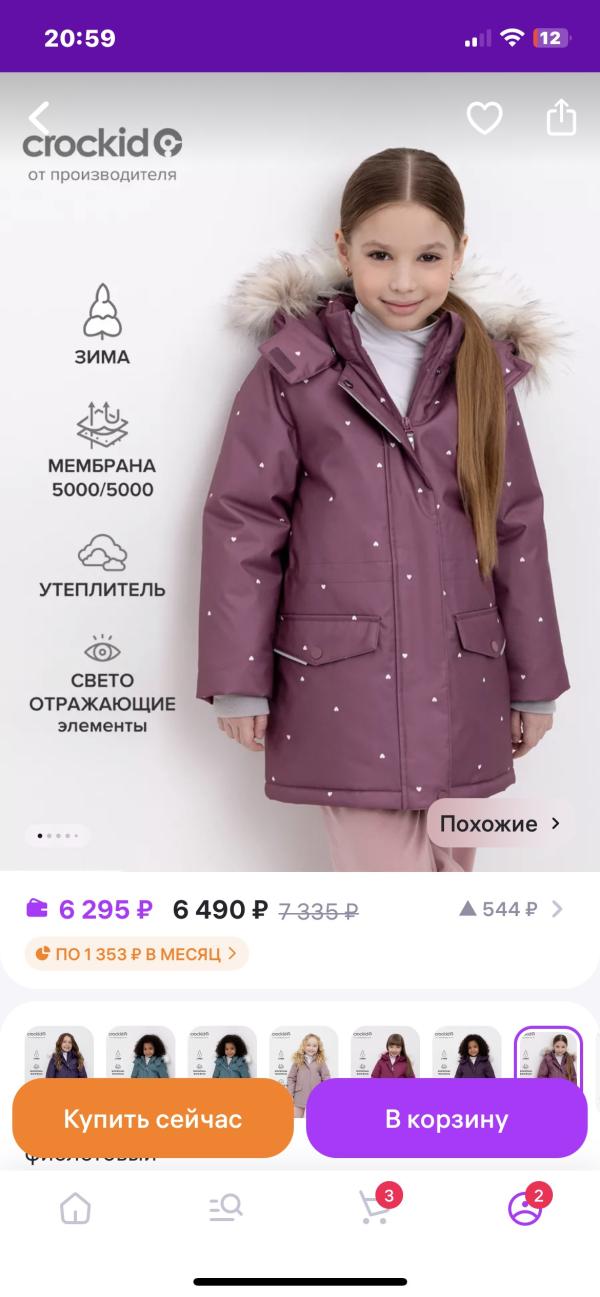Open the shopping cart tab
Viewport: 600px width, 1297px height.
(x=375, y=1208)
